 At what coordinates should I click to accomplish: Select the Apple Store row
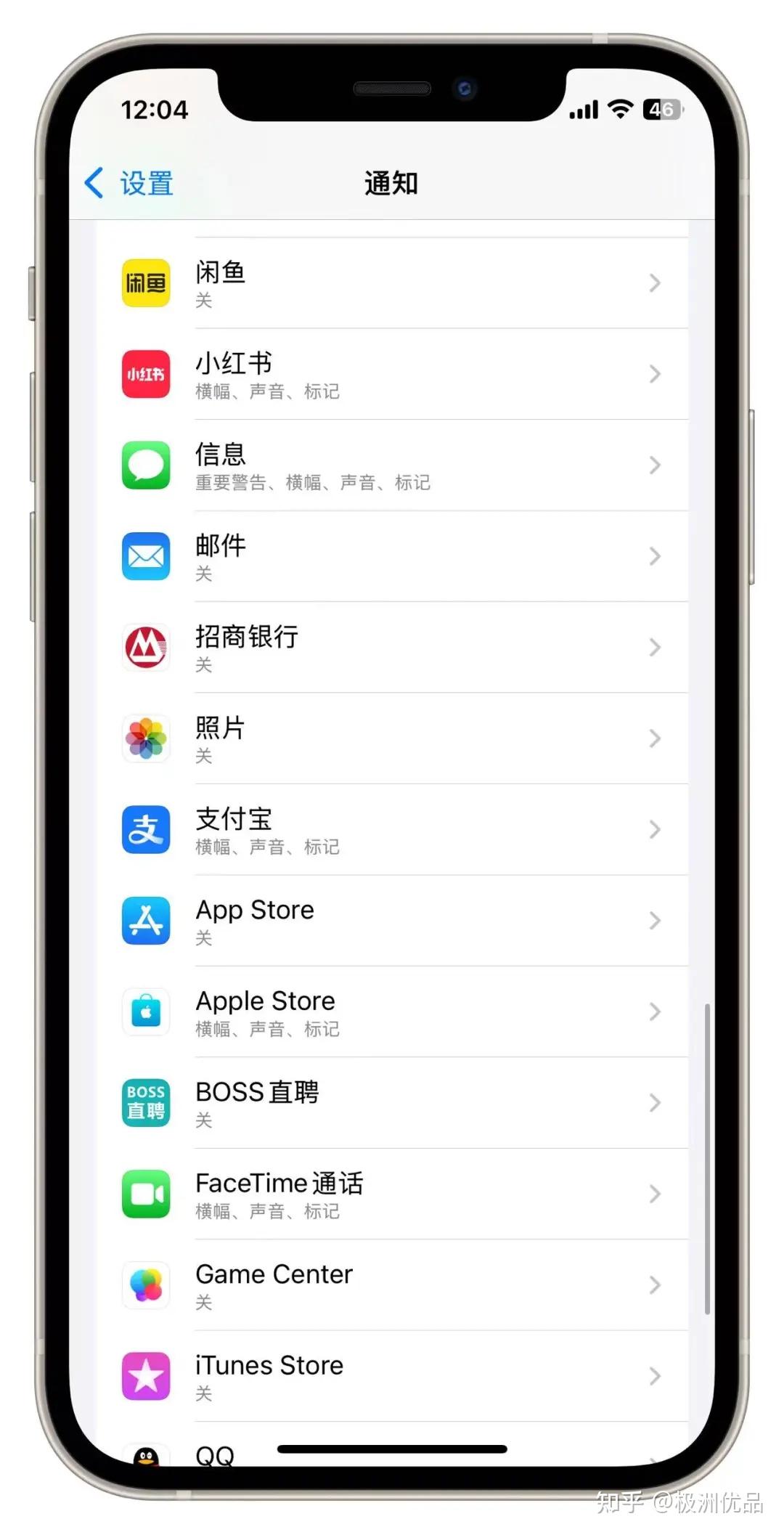click(x=392, y=1011)
